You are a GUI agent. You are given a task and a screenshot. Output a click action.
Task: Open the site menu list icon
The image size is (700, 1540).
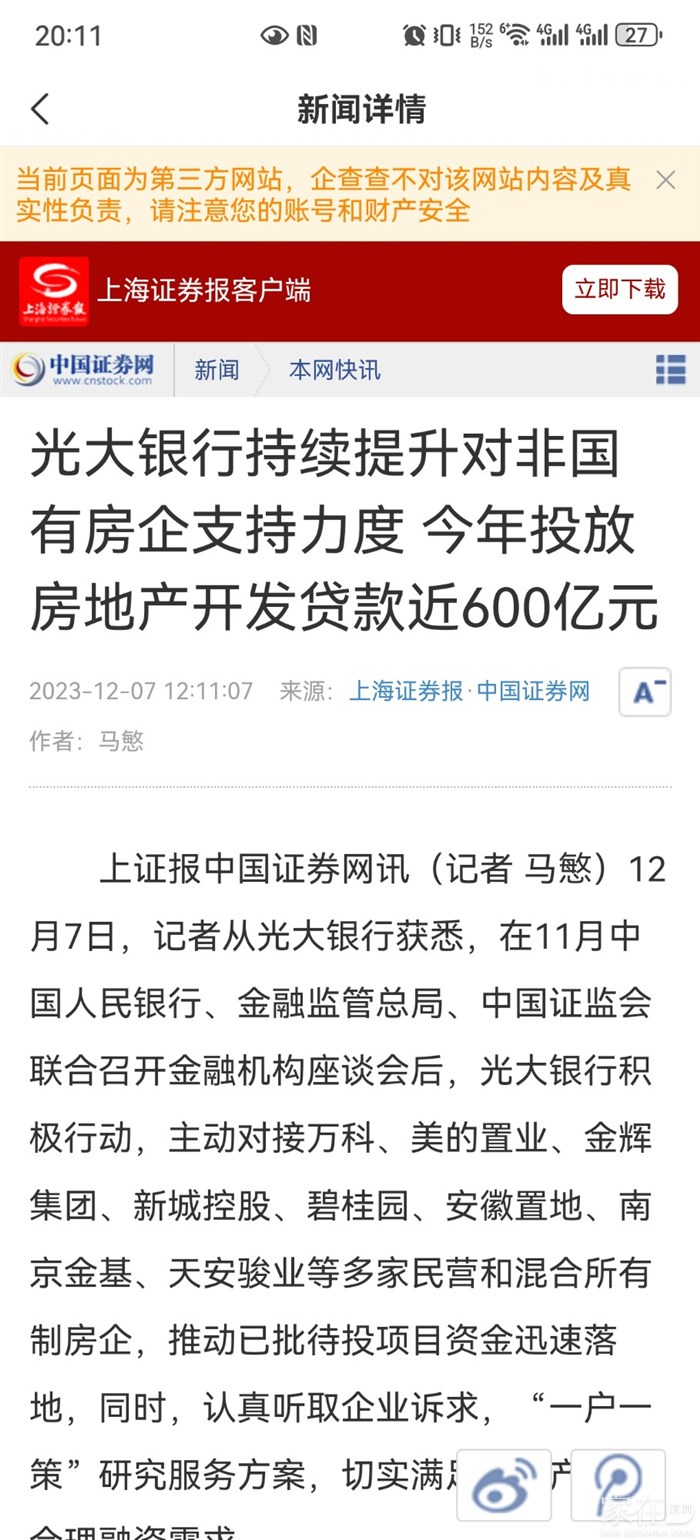point(670,369)
